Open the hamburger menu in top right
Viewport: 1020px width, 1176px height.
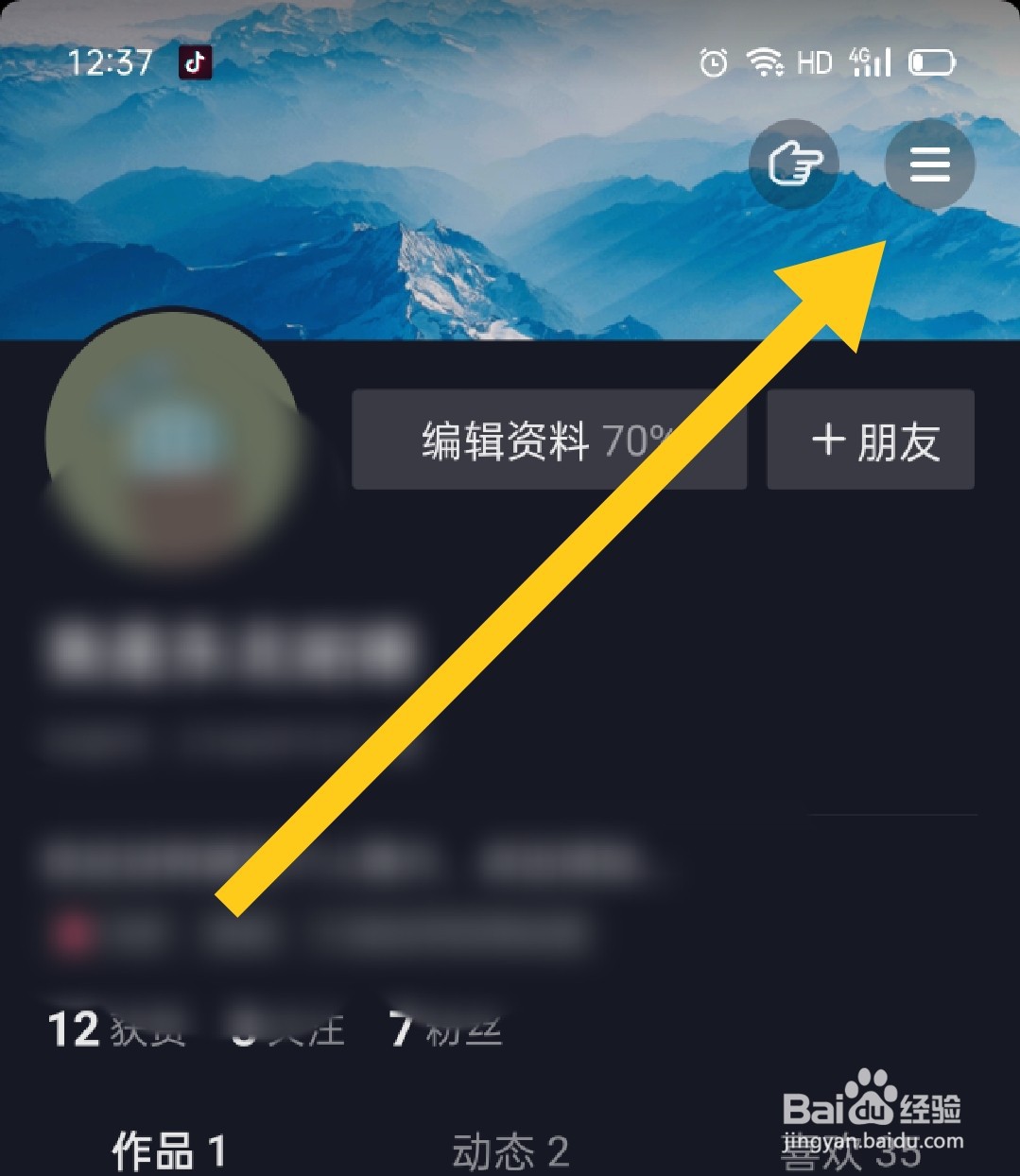tap(929, 164)
